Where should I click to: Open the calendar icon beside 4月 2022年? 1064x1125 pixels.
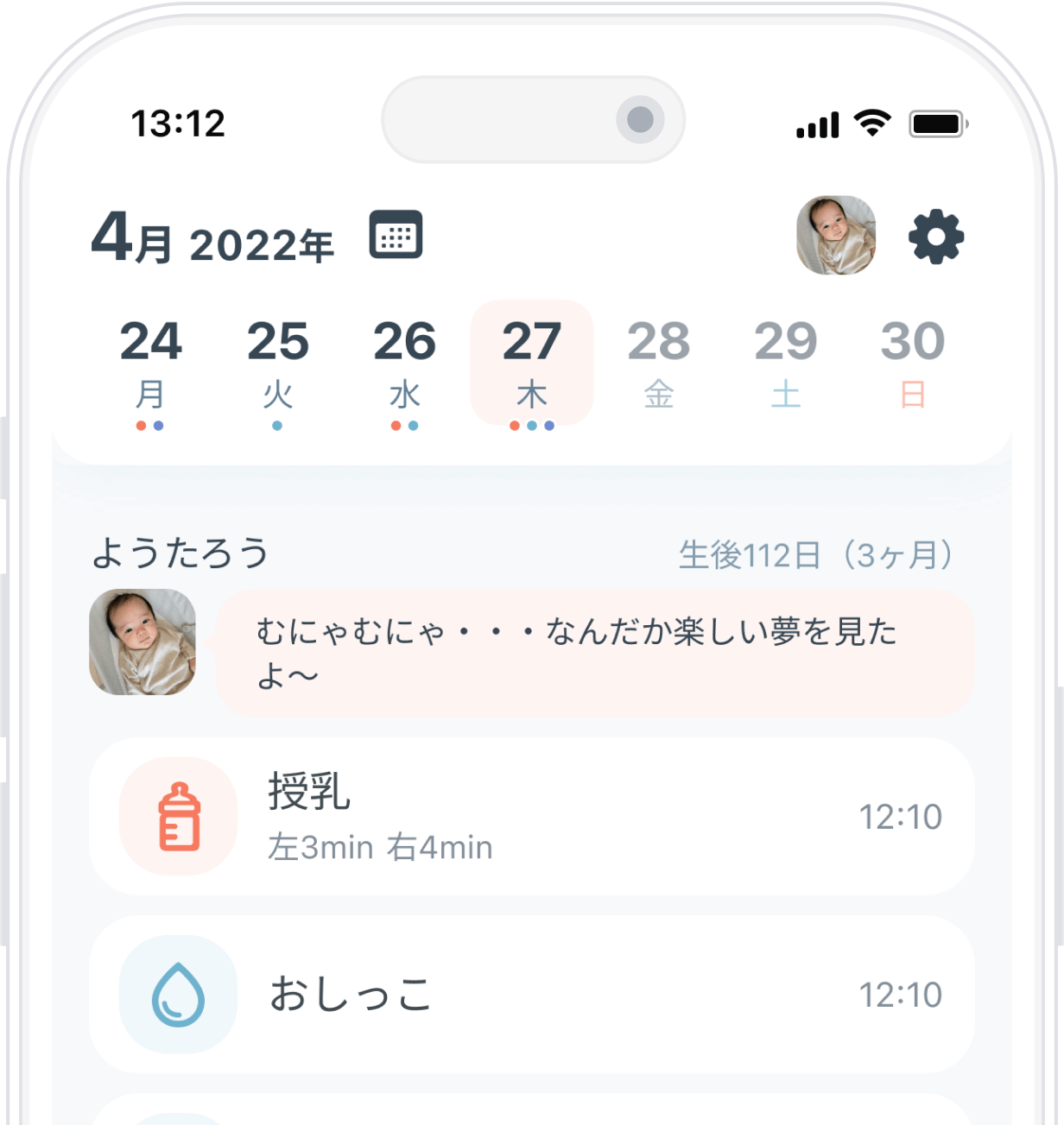point(396,234)
